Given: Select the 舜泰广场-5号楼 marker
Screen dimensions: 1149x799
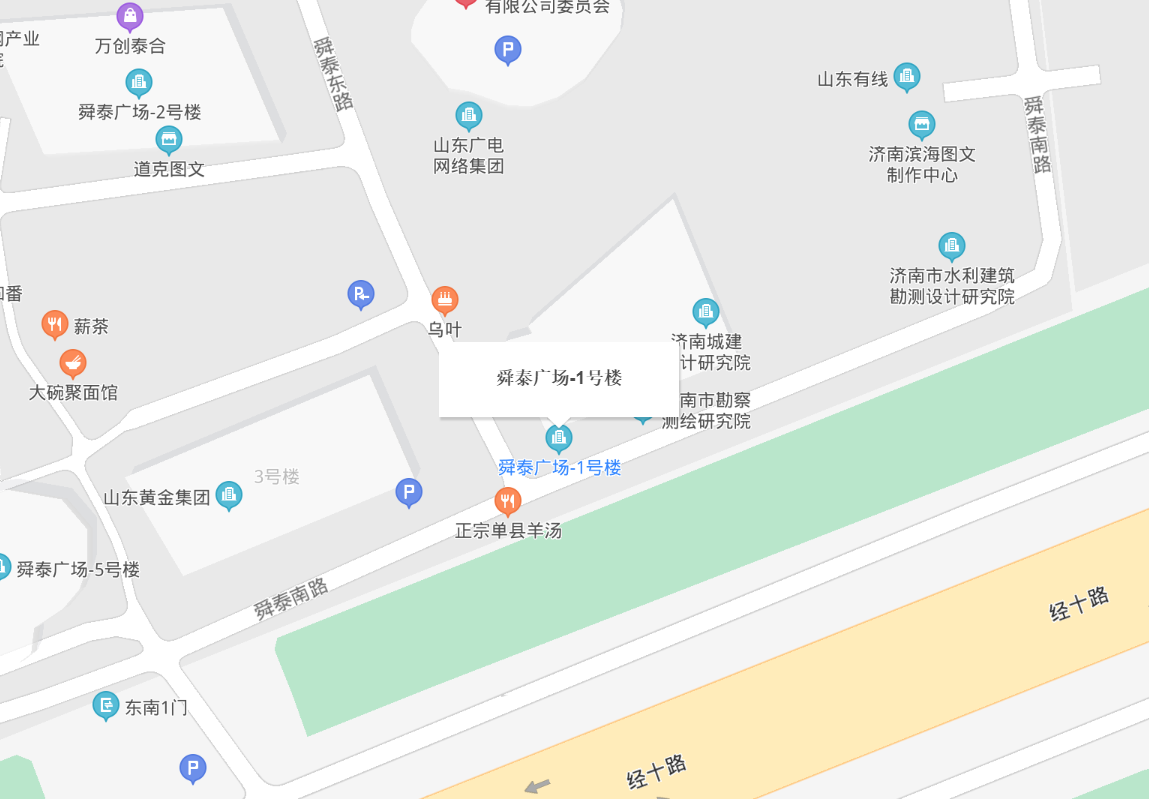Looking at the screenshot, I should tap(3, 567).
